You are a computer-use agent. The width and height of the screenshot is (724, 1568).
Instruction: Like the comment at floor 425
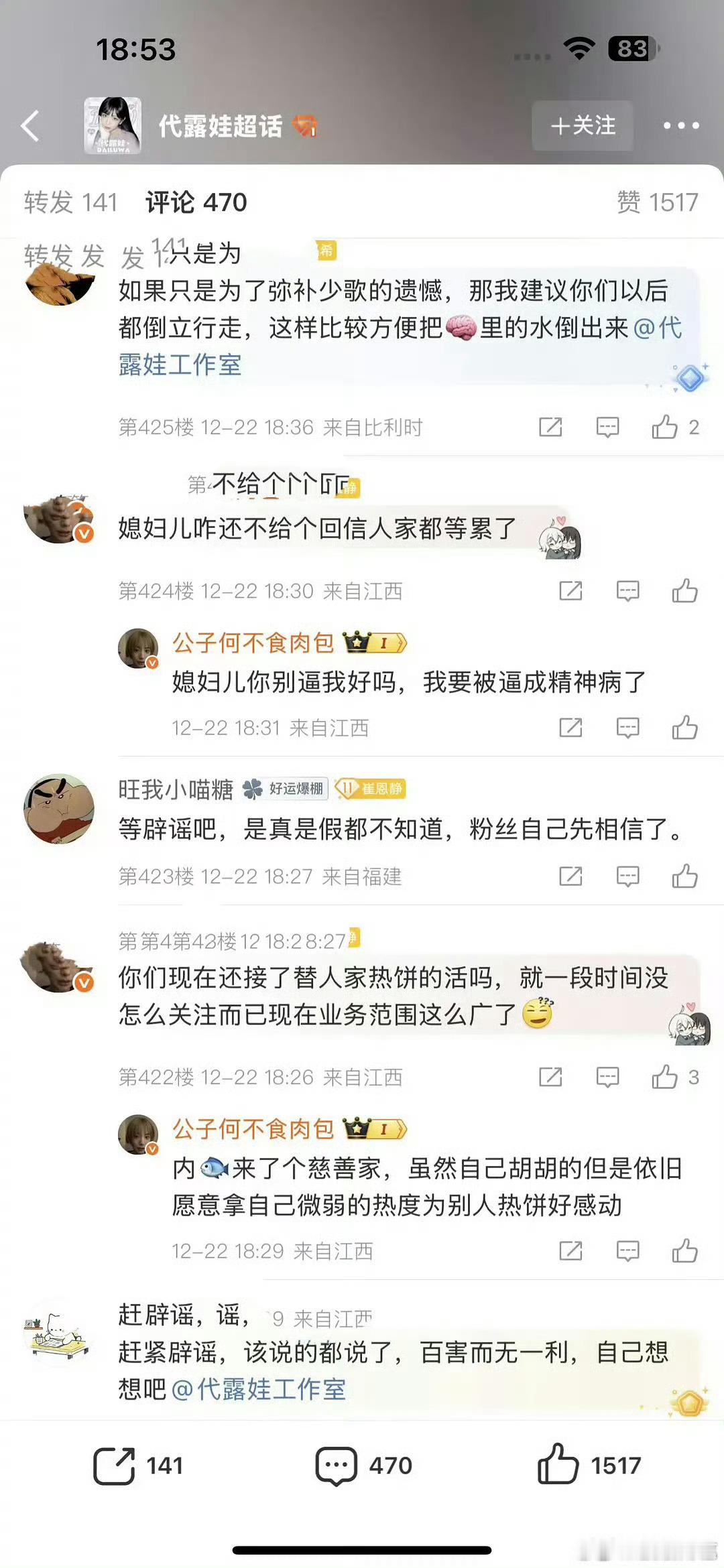(x=664, y=428)
